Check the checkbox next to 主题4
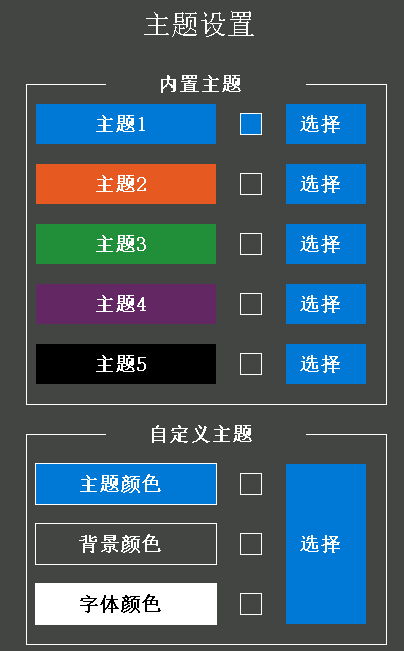404x651 pixels. 251,304
